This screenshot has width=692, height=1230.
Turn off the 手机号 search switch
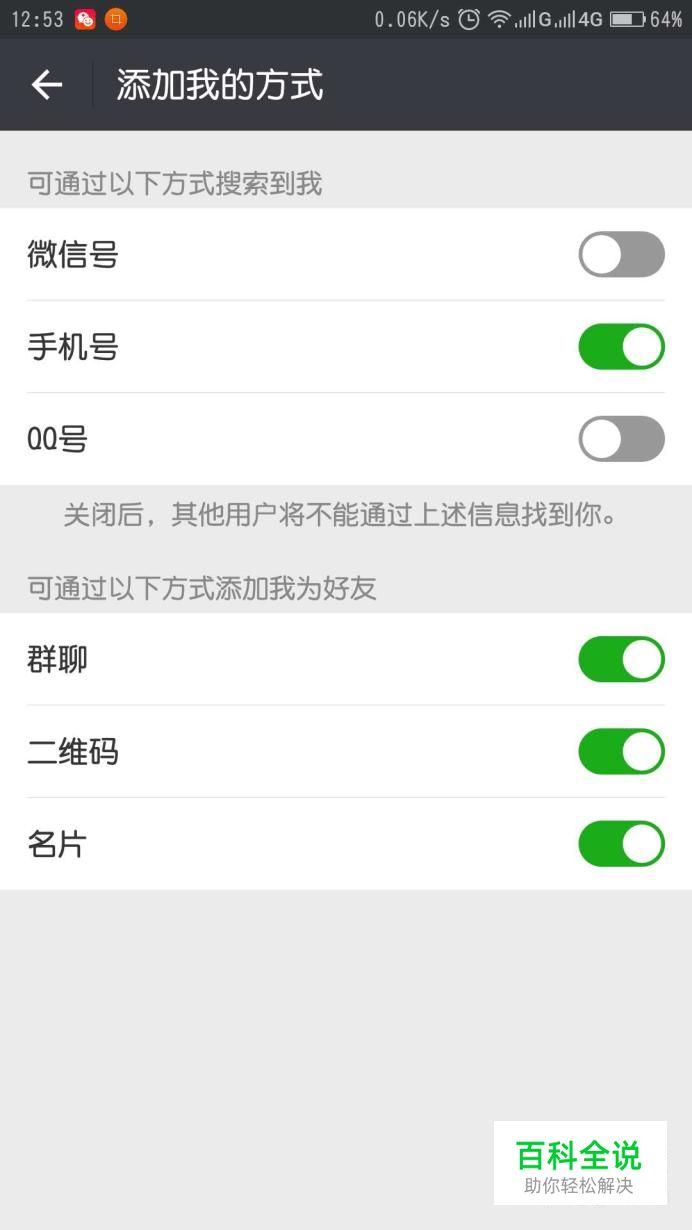[x=621, y=347]
